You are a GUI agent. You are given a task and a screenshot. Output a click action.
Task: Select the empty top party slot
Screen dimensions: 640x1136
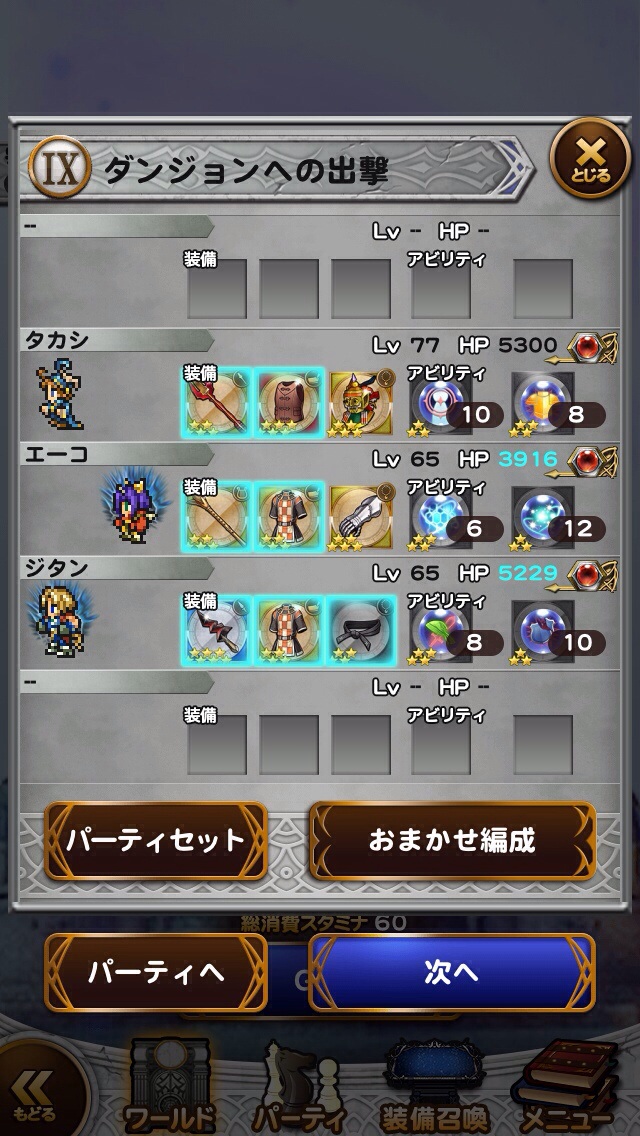click(110, 270)
